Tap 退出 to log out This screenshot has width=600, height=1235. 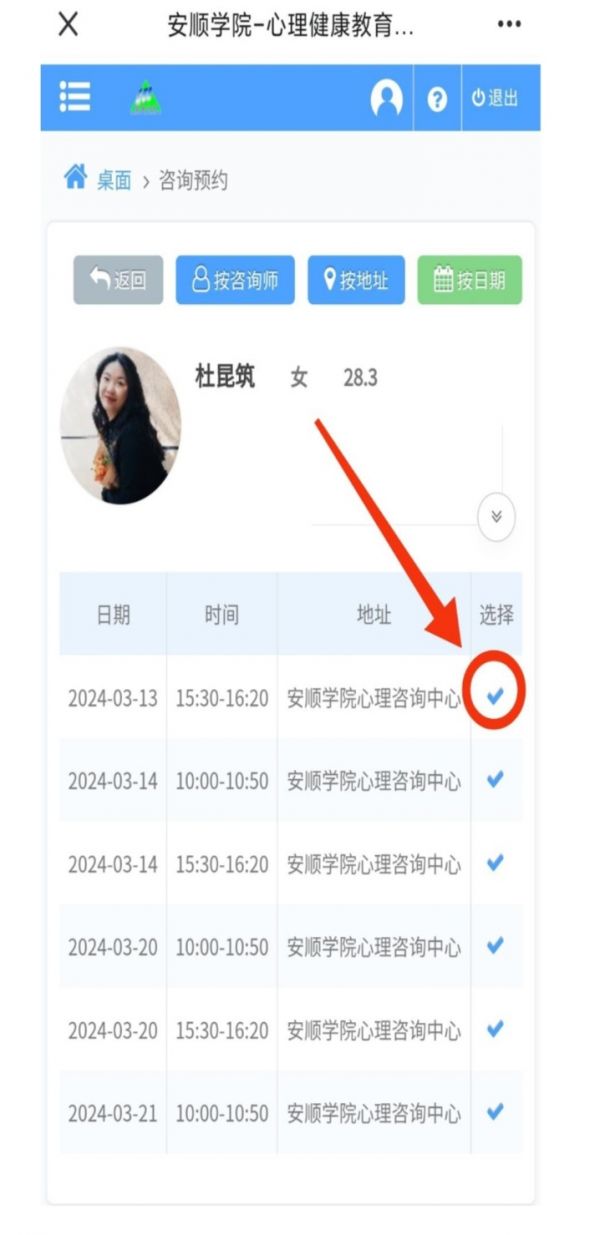click(496, 98)
